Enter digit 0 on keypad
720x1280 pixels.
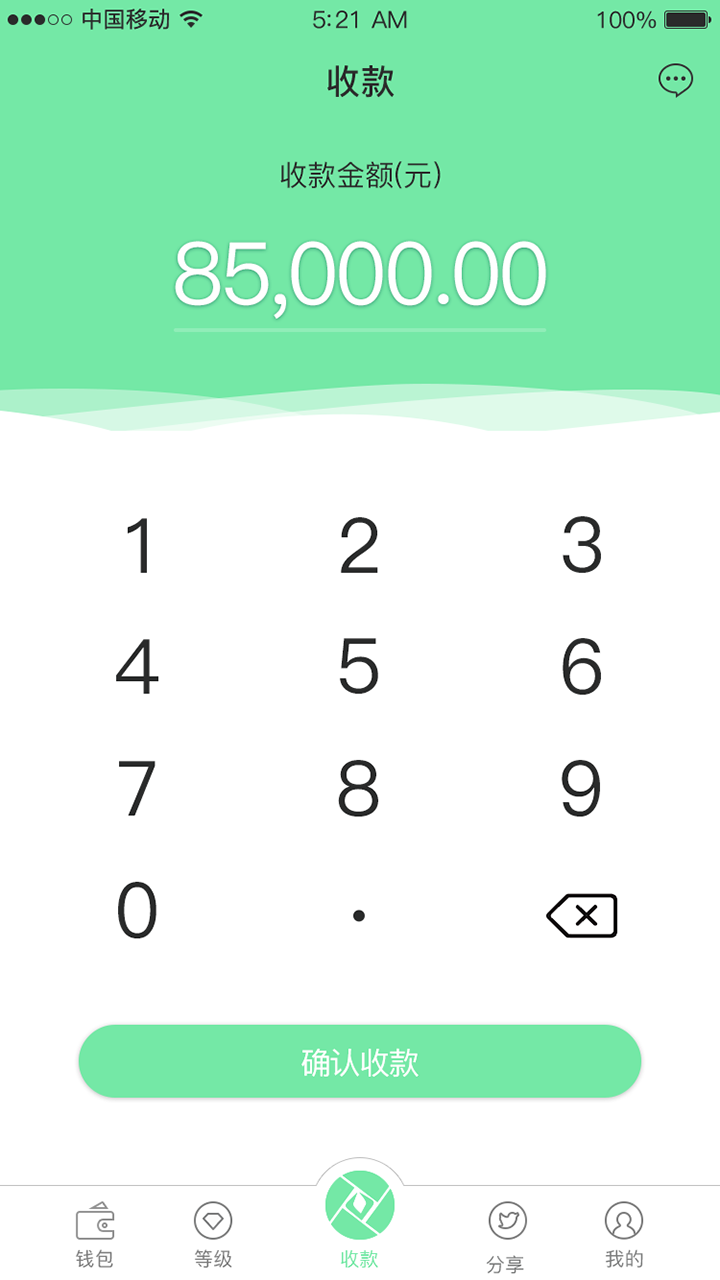click(x=138, y=912)
